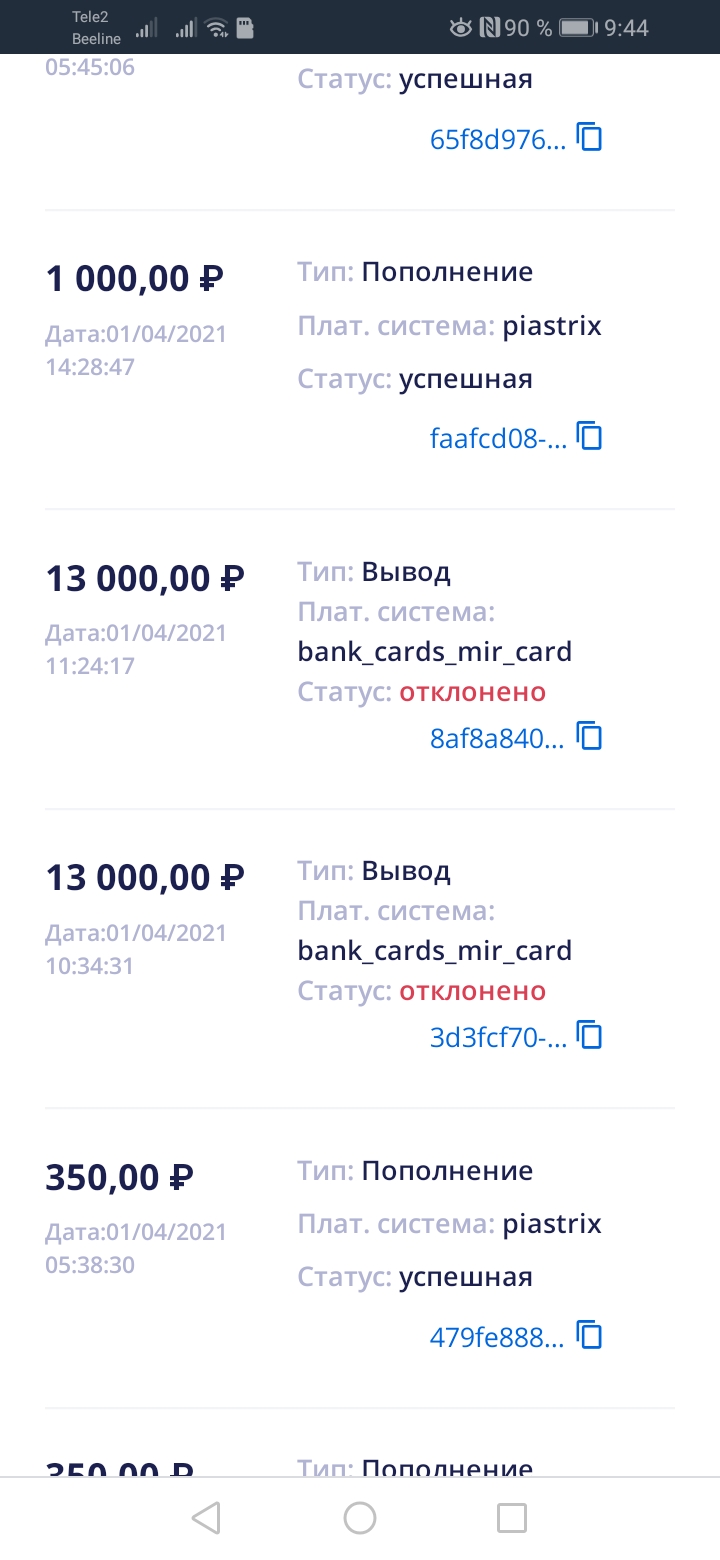Open recent apps from navigation bar
720x1560 pixels.
512,1517
